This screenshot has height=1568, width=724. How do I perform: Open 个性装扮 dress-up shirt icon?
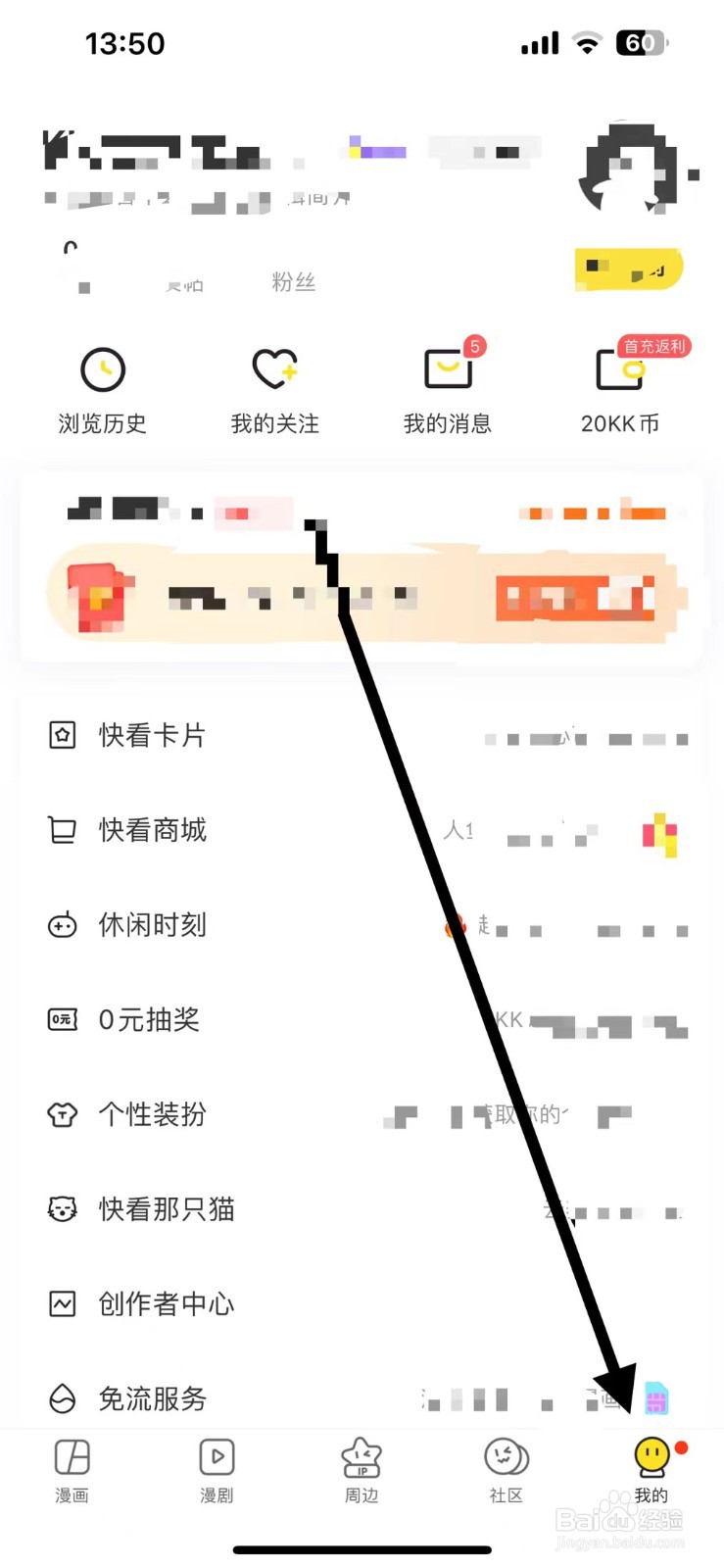click(x=62, y=1114)
